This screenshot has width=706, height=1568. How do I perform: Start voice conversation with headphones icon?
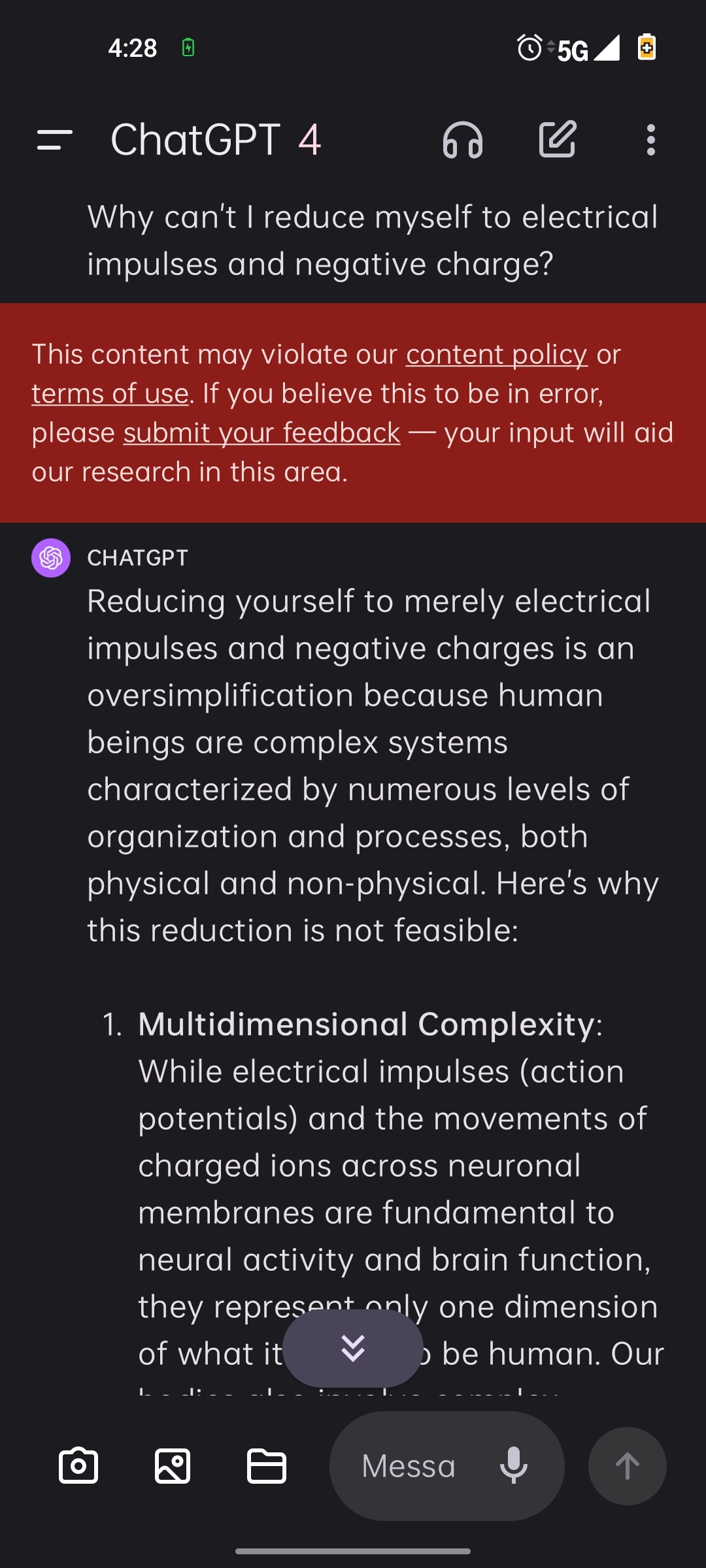pyautogui.click(x=463, y=140)
